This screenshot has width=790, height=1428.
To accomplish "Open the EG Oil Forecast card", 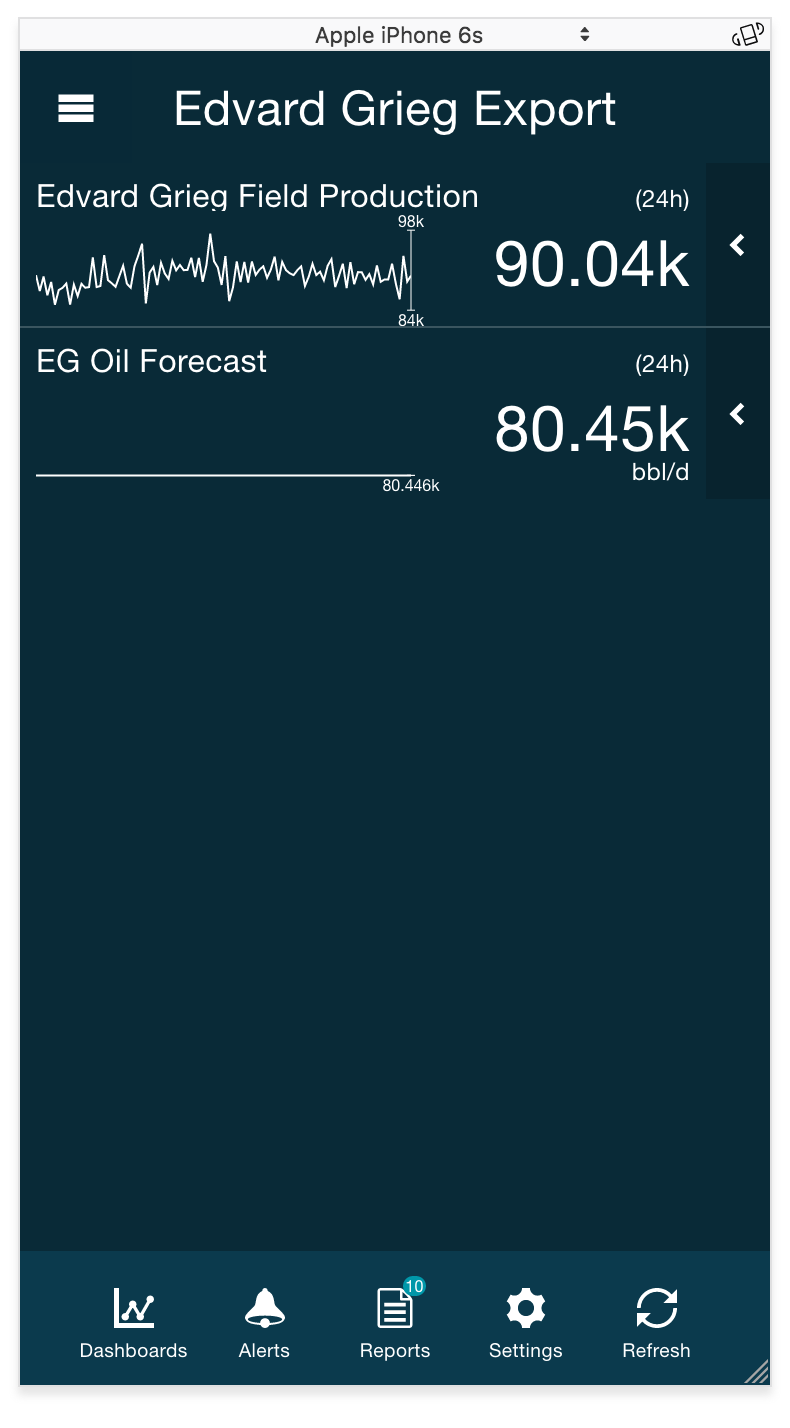I will tap(363, 414).
